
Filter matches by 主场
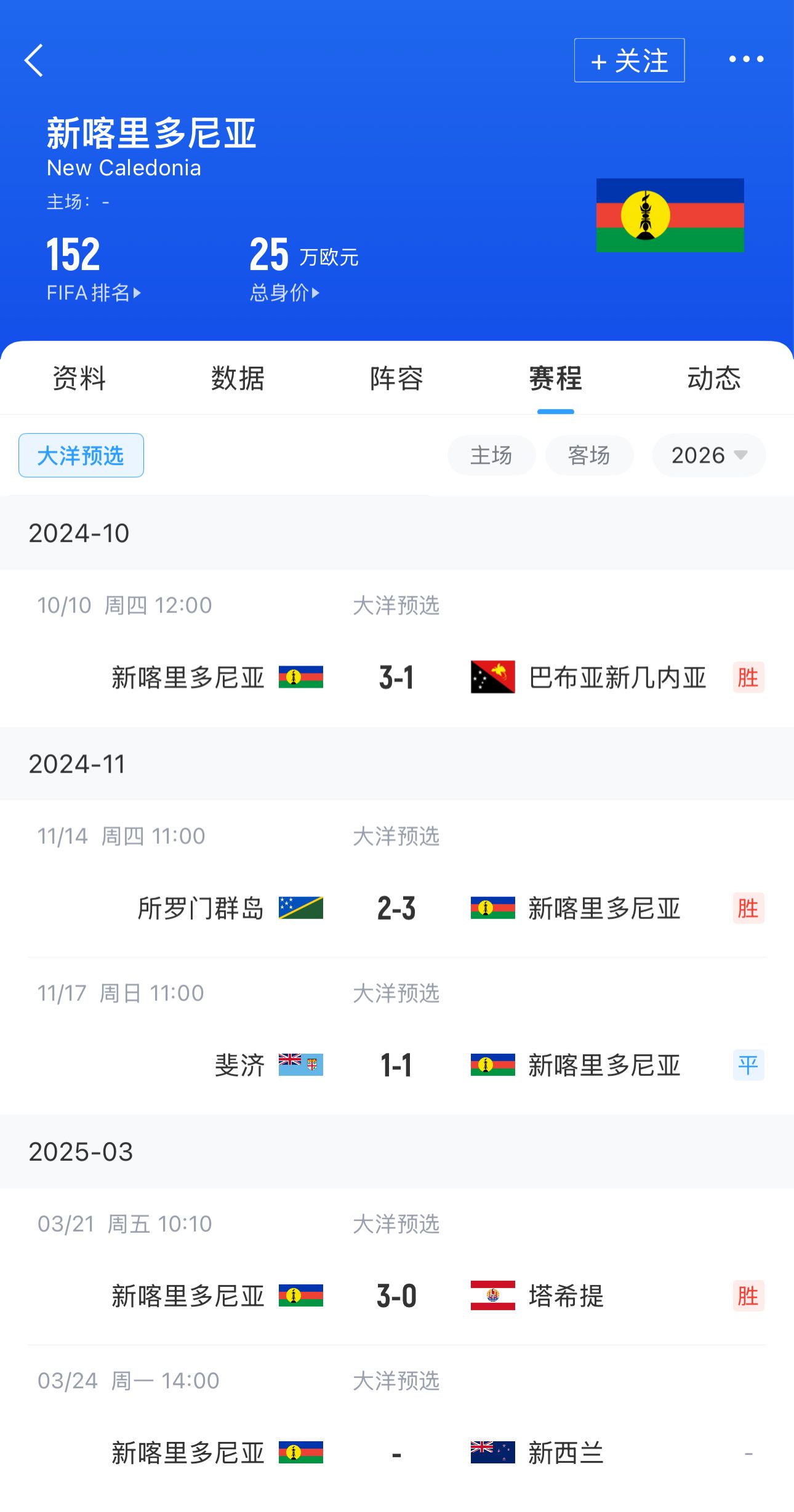coord(491,456)
